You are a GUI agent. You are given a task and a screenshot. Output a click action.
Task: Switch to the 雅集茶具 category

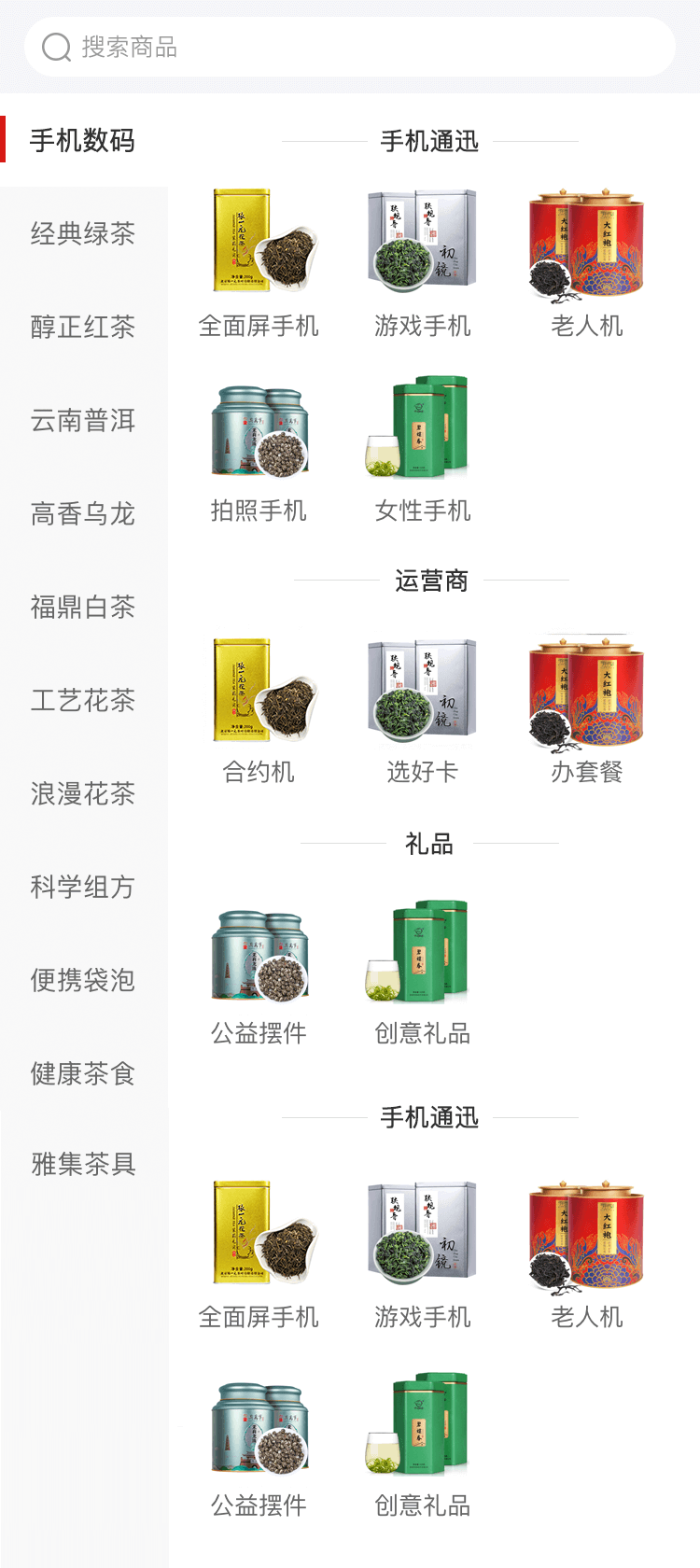click(83, 1164)
